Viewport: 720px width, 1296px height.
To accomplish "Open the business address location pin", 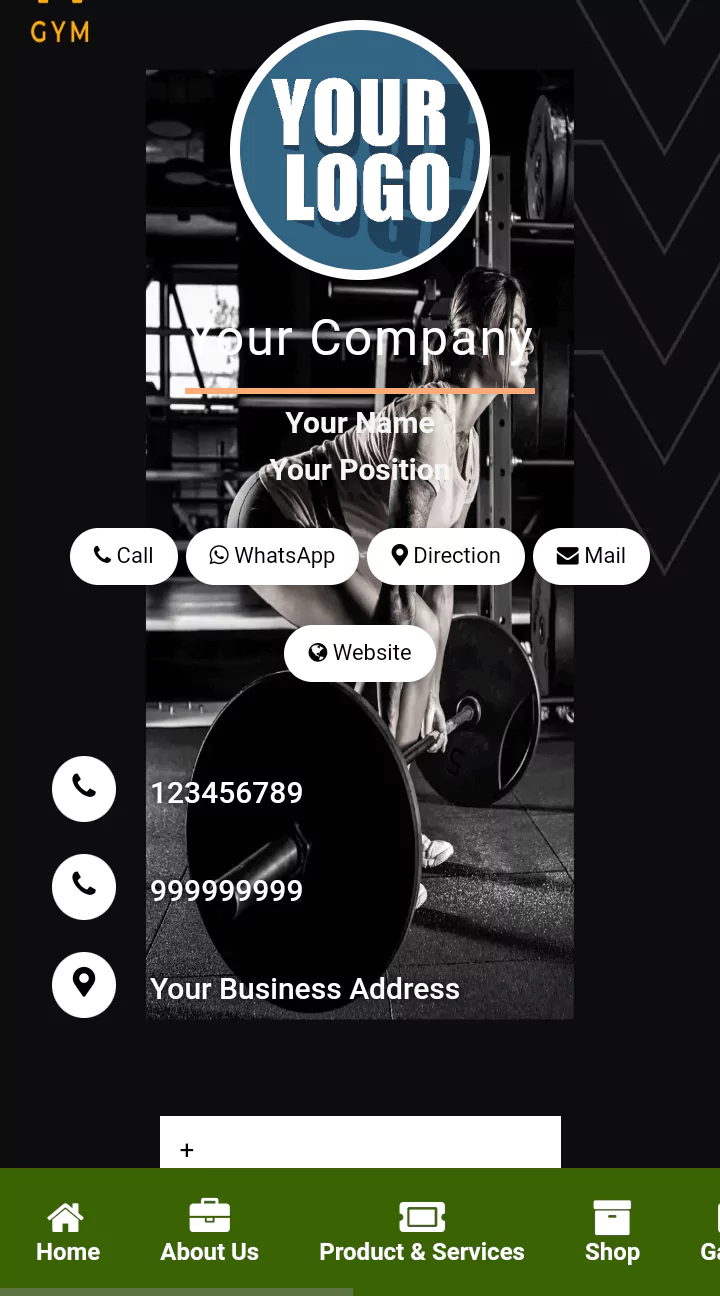I will point(84,985).
